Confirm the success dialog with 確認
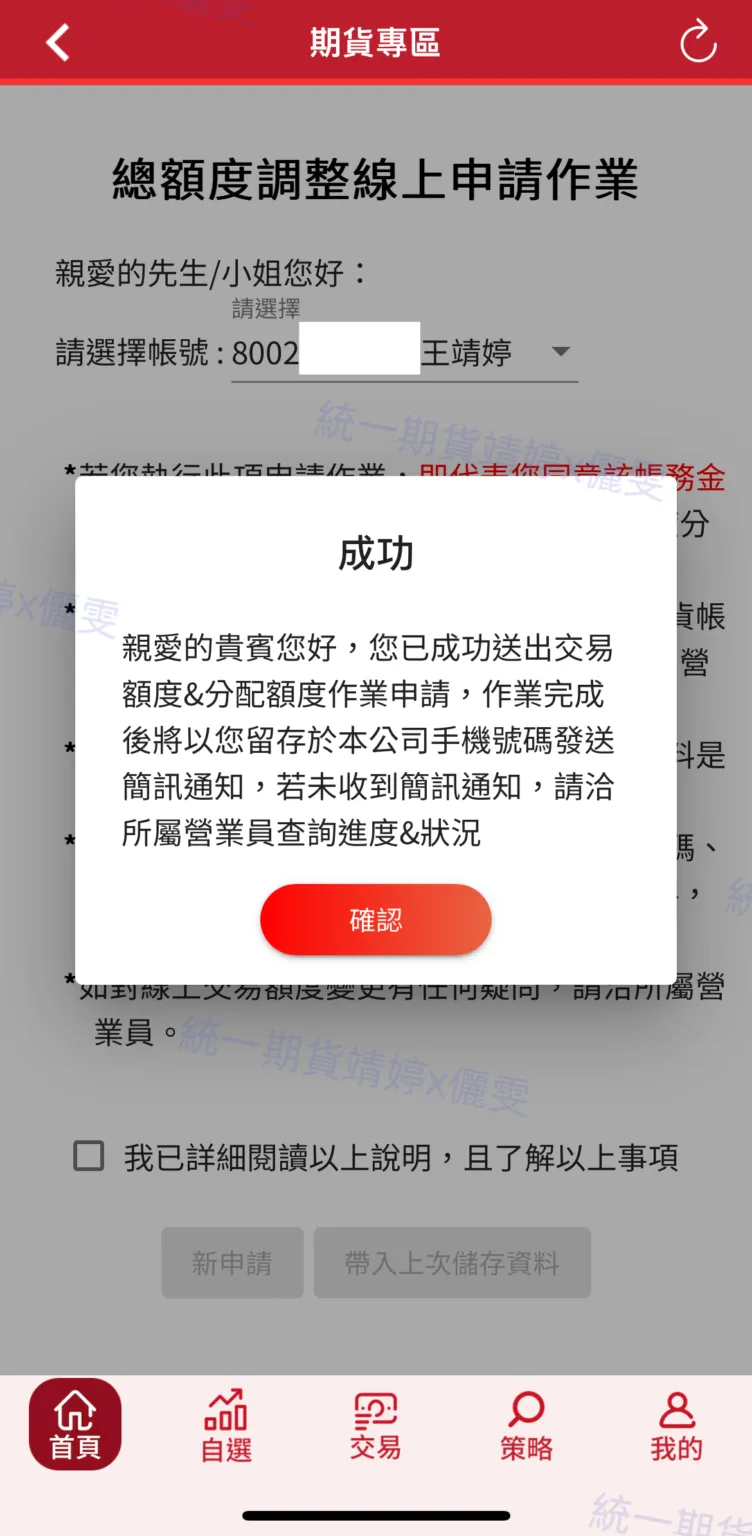 pos(376,920)
